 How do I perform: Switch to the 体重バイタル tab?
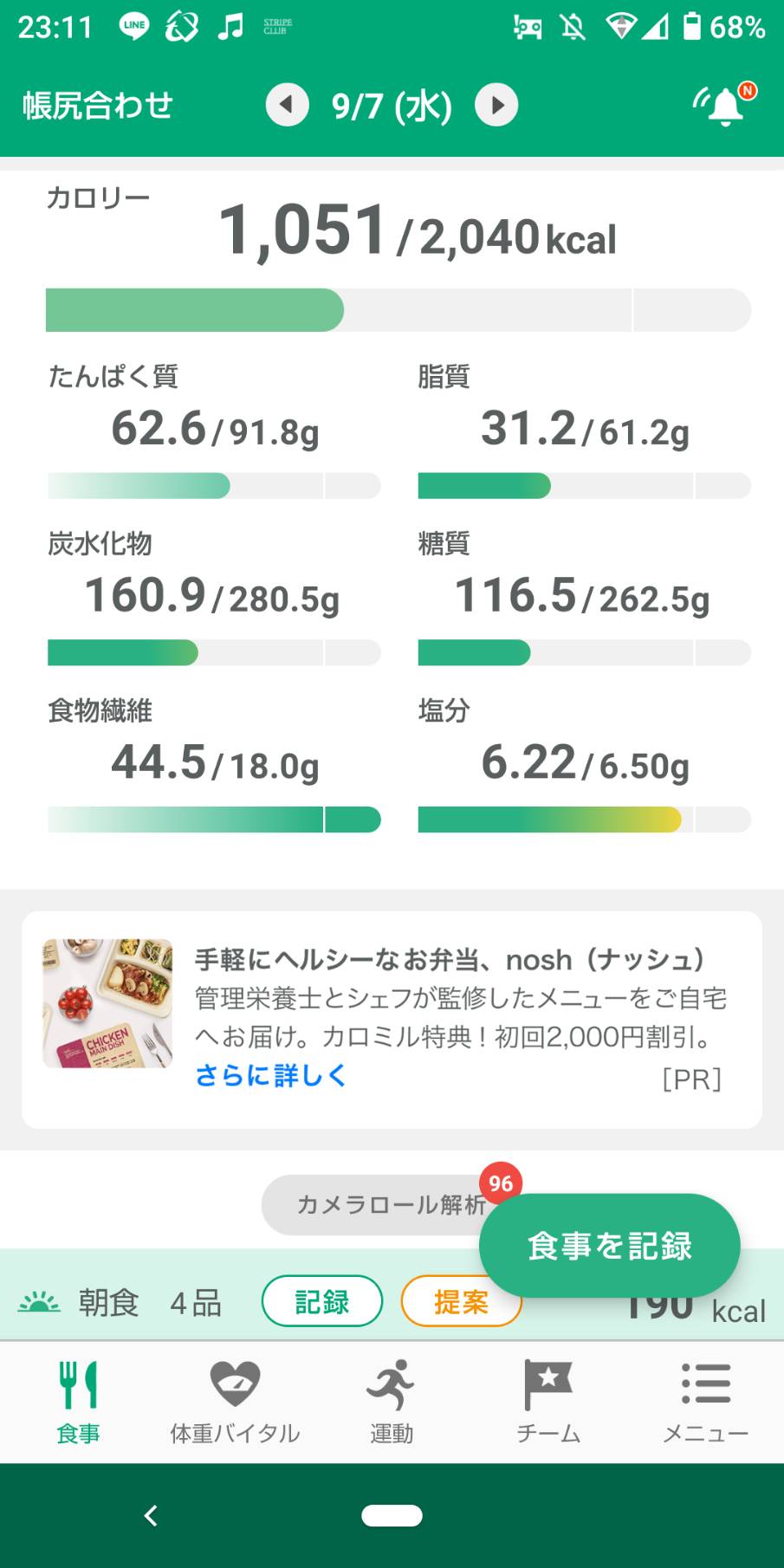[235, 1402]
